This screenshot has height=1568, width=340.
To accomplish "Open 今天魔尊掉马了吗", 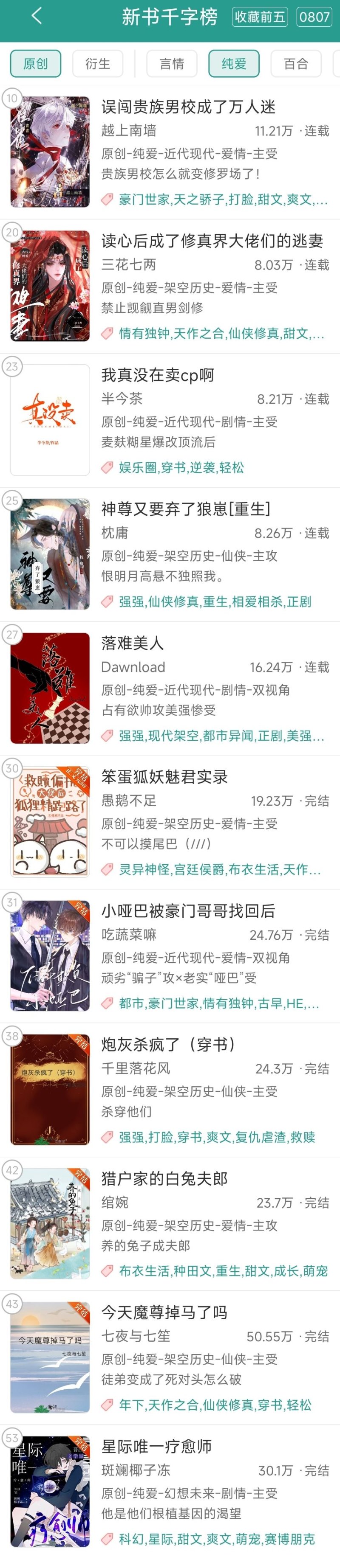I will tap(164, 1313).
